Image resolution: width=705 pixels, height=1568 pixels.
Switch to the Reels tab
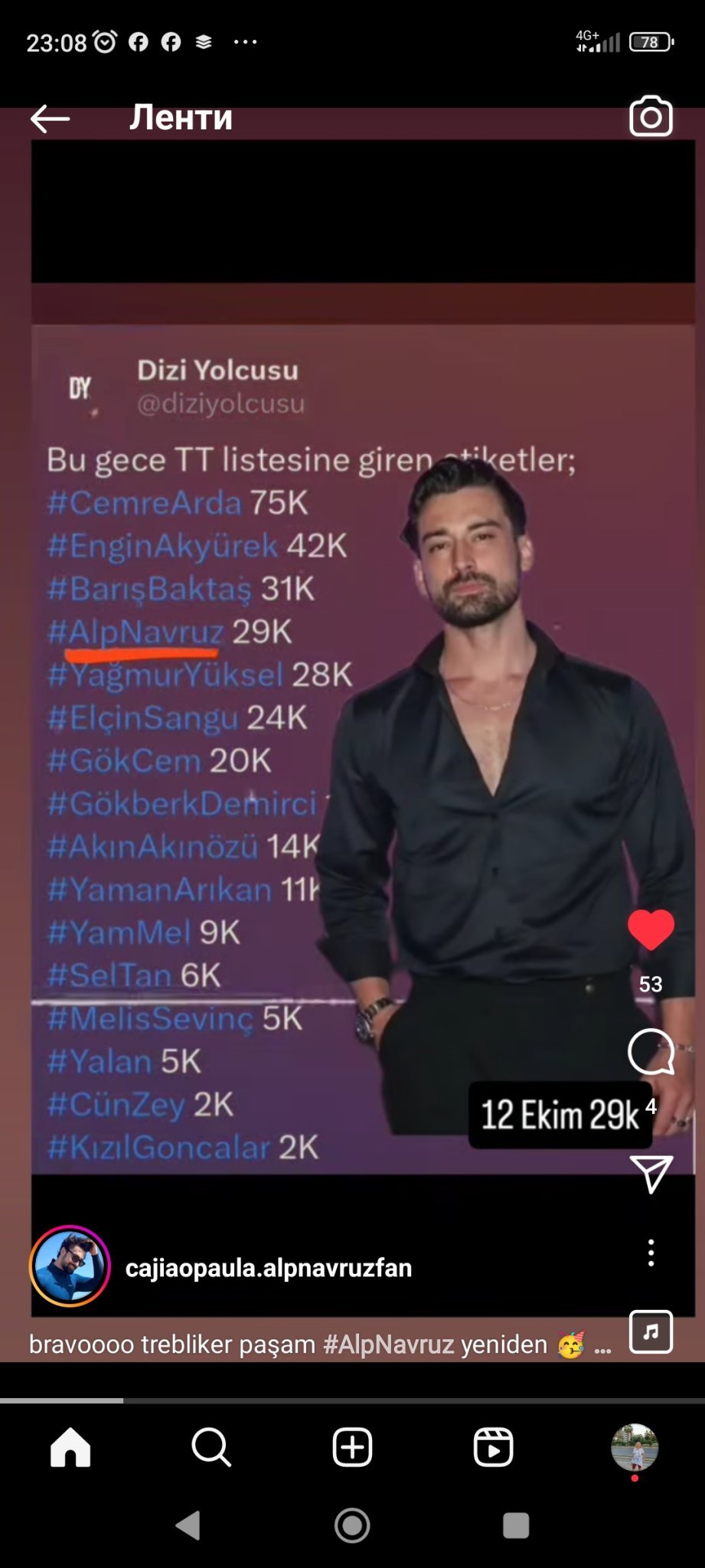(x=493, y=1447)
